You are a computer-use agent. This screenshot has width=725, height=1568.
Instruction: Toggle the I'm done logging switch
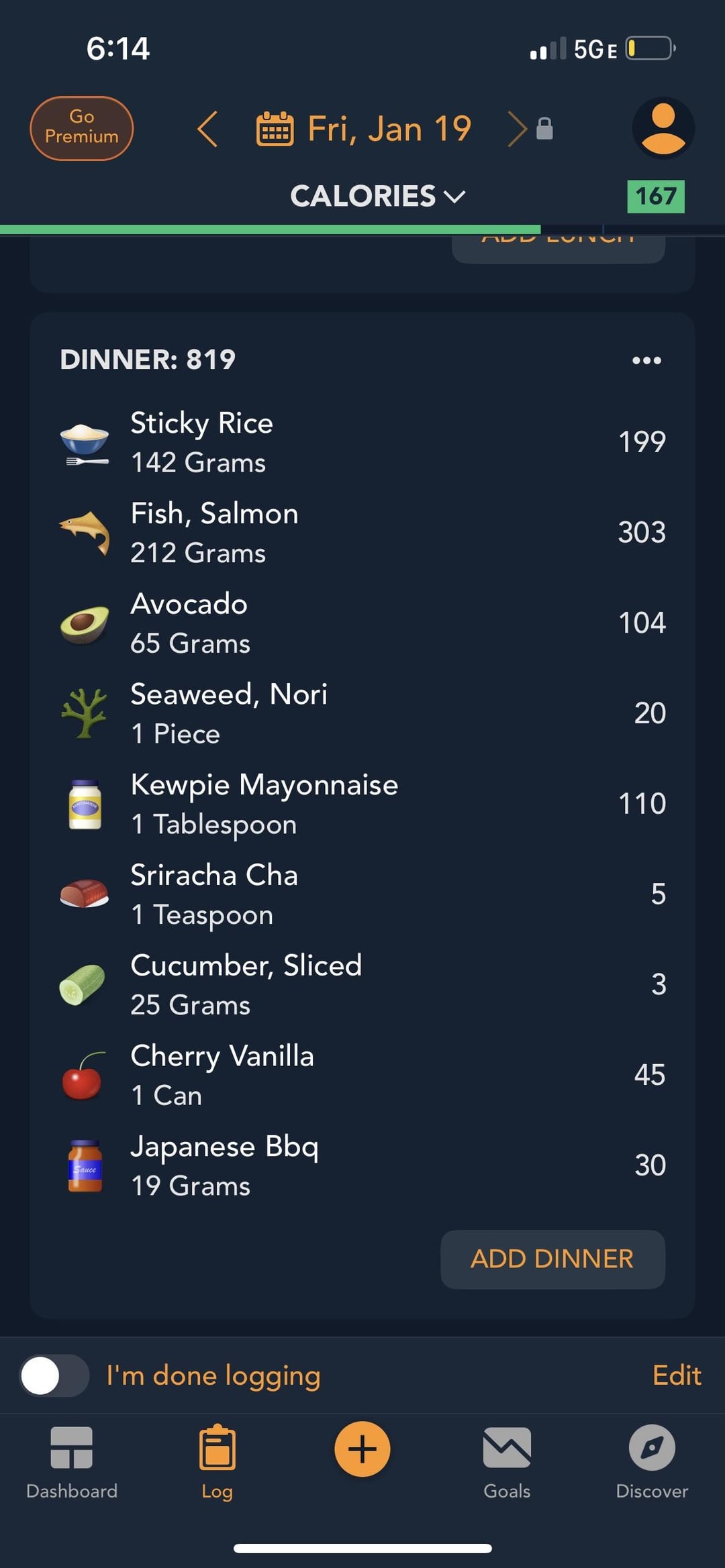click(54, 1375)
